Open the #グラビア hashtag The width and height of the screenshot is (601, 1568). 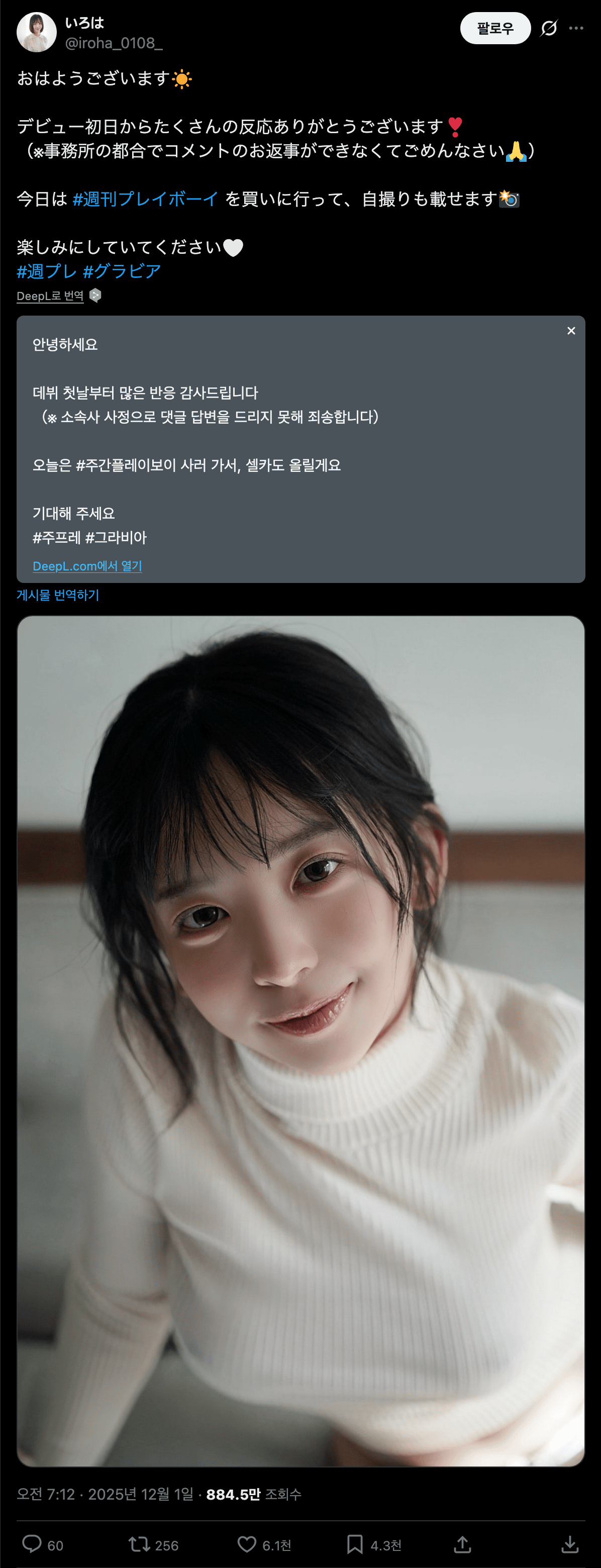[x=122, y=271]
